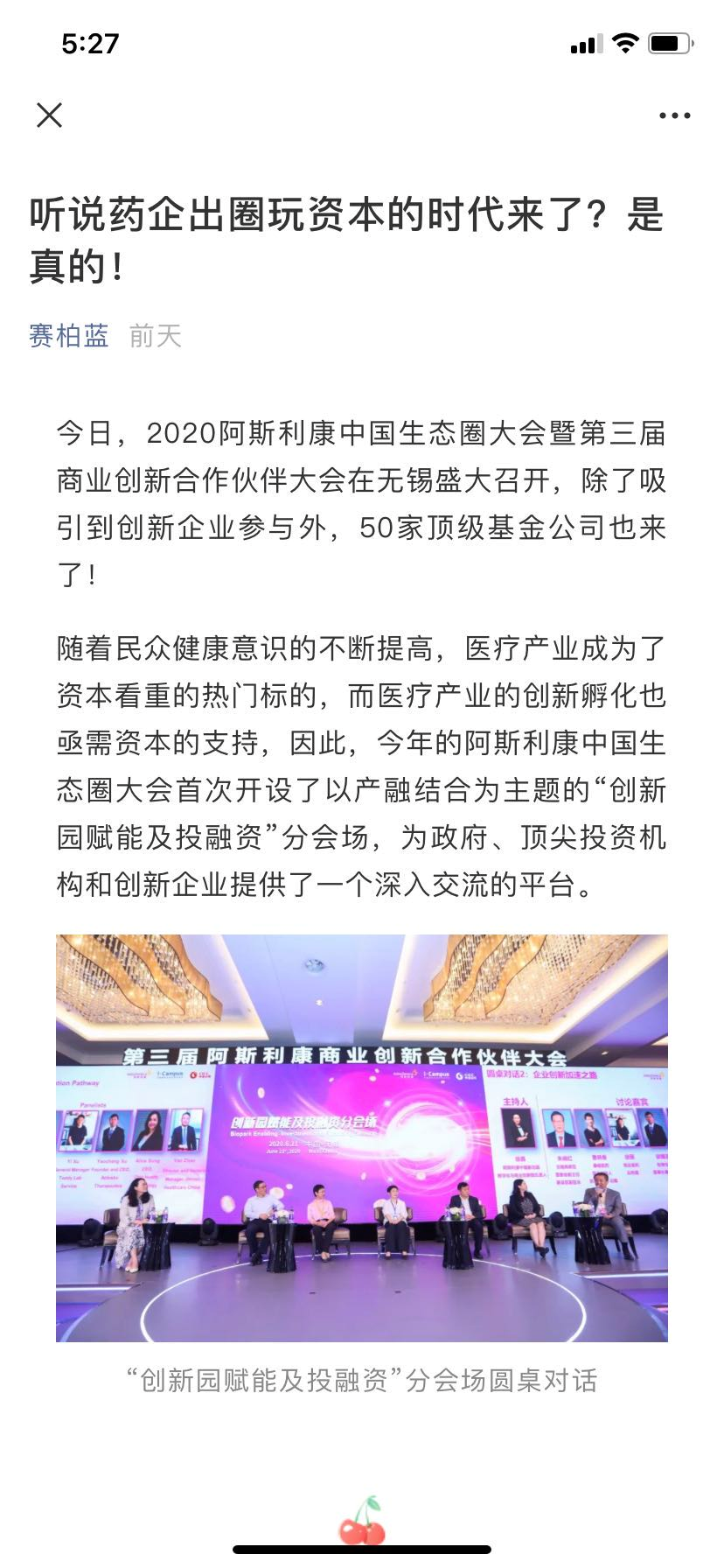Open the 赛柏蓝 account profile link
Viewport: 724px width, 1568px height.
click(x=69, y=336)
